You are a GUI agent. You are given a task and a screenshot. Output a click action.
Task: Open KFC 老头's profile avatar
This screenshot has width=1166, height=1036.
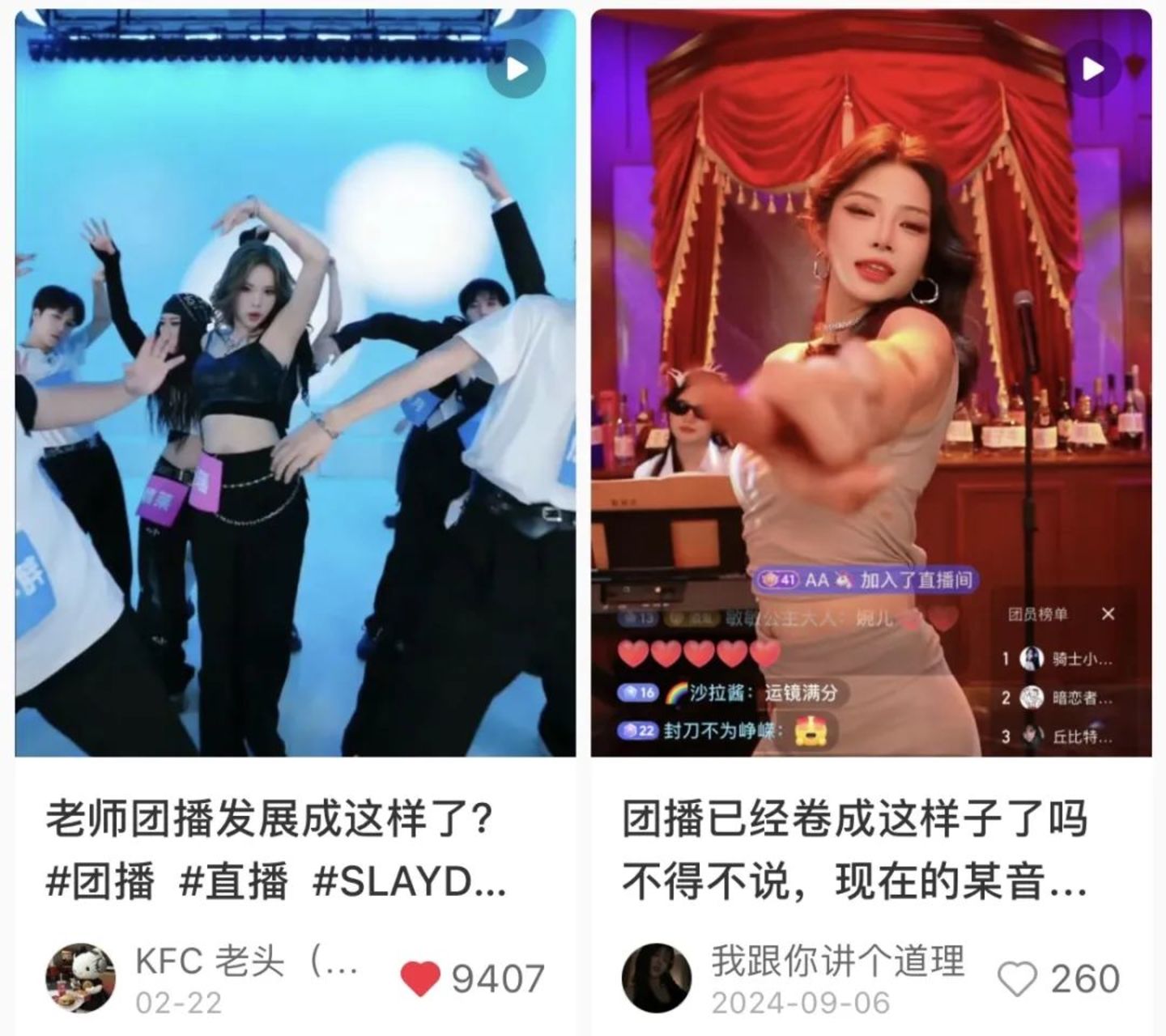(80, 978)
